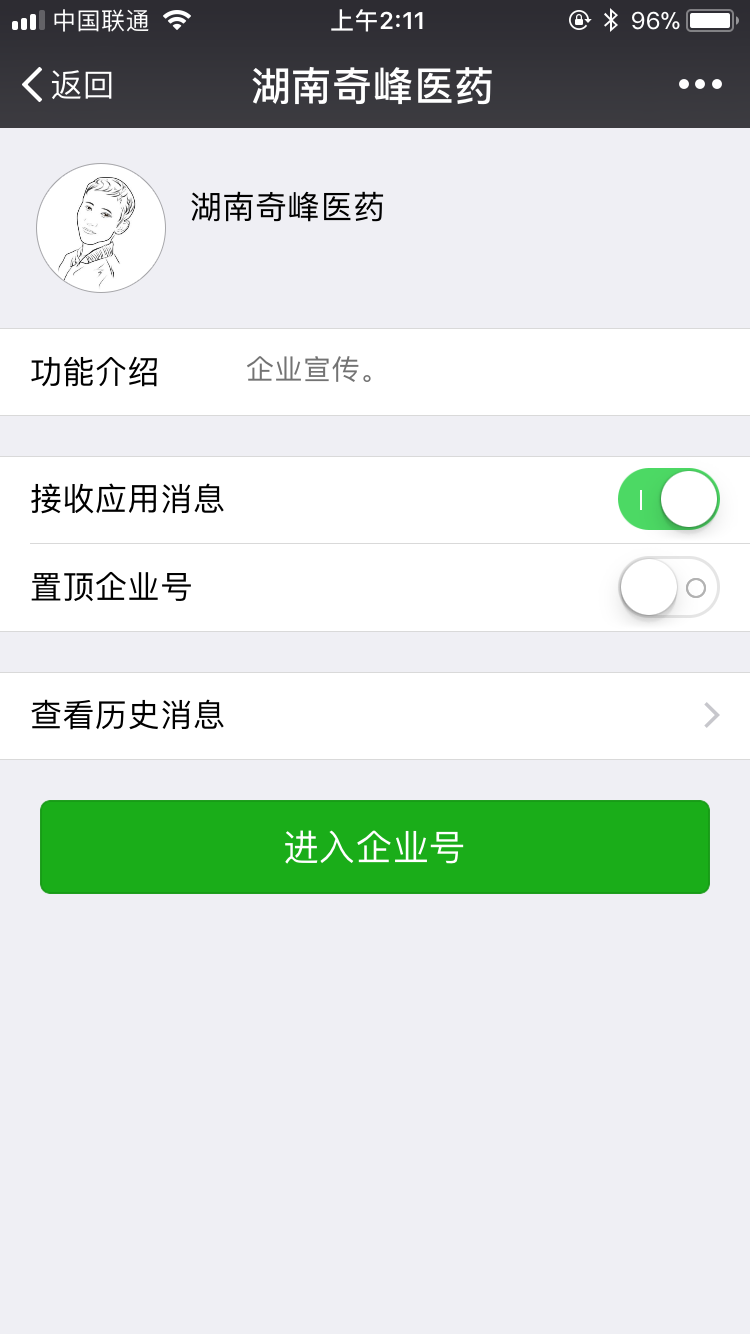The height and width of the screenshot is (1334, 750).
Task: Tap the green 进入企业号 button
Action: pyautogui.click(x=375, y=847)
